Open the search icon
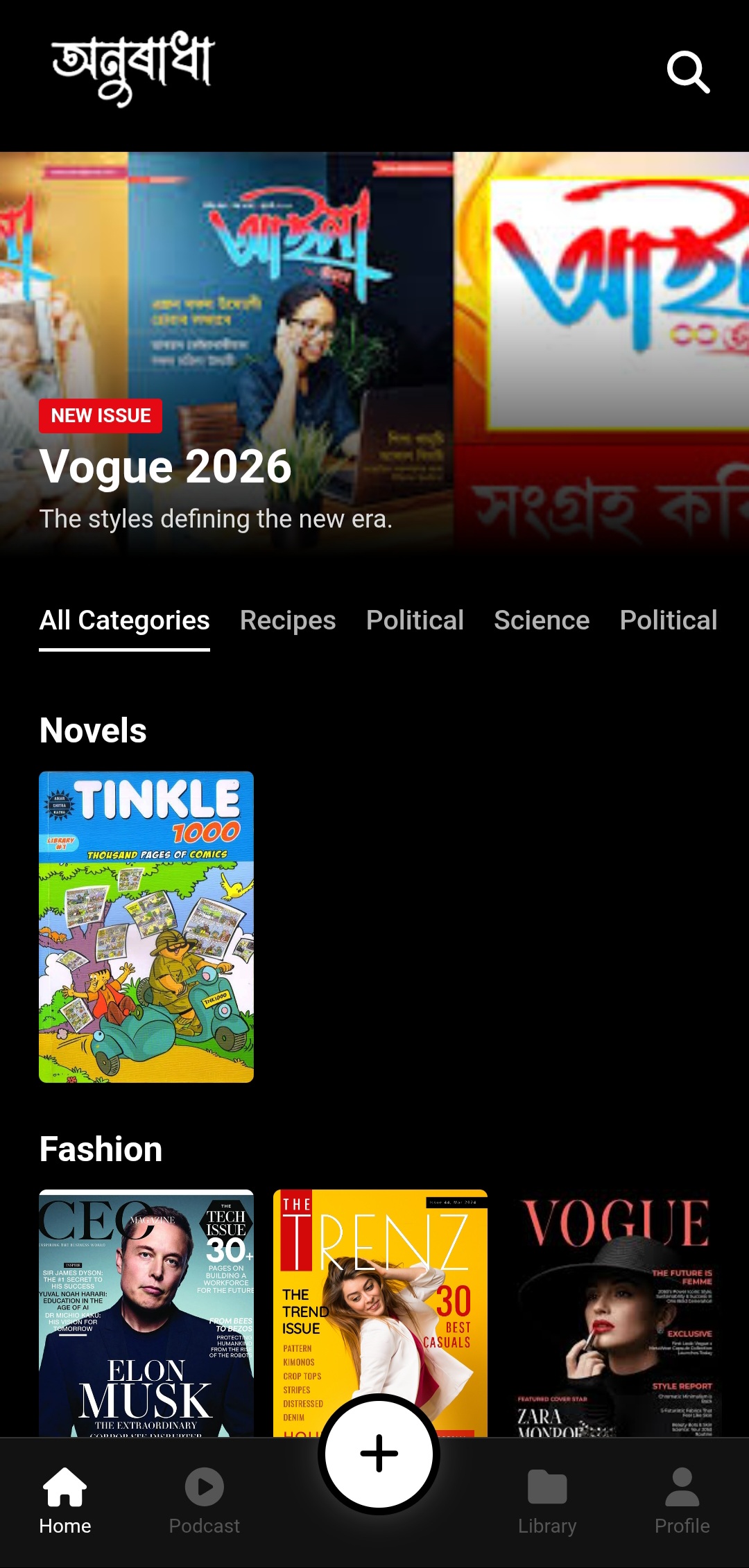 (687, 71)
